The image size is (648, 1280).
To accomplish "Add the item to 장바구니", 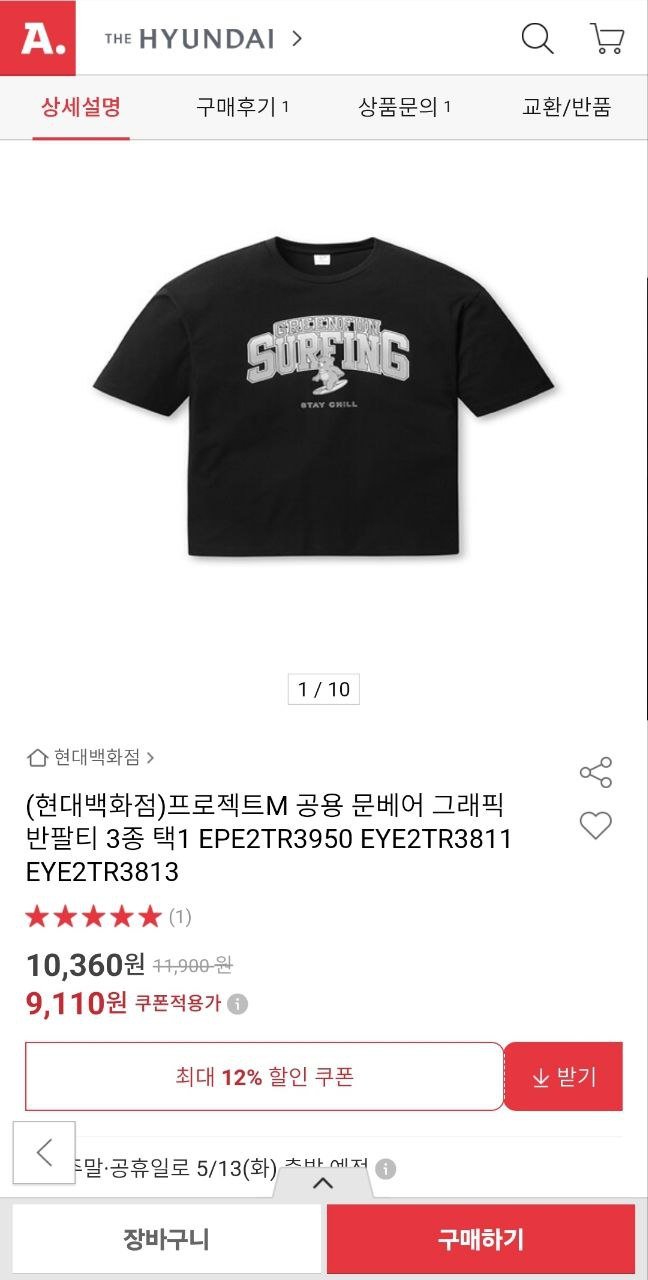I will coord(166,1240).
